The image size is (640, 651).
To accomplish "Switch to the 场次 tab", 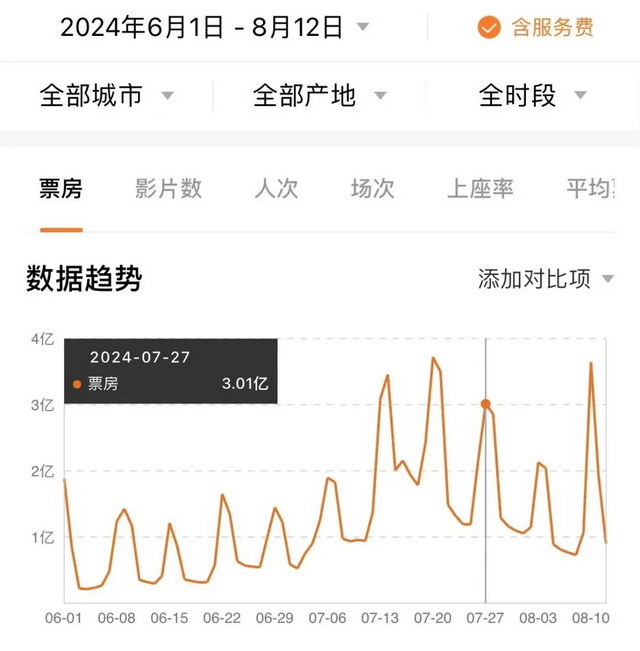I will [372, 188].
